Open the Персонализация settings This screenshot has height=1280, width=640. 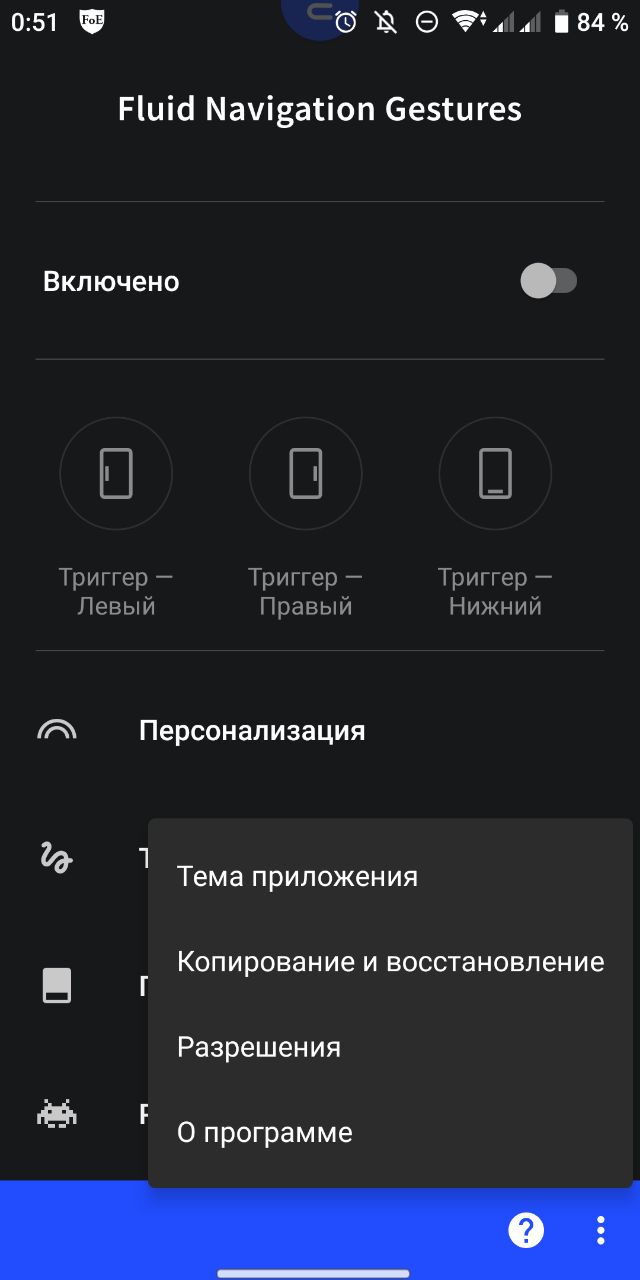[252, 731]
